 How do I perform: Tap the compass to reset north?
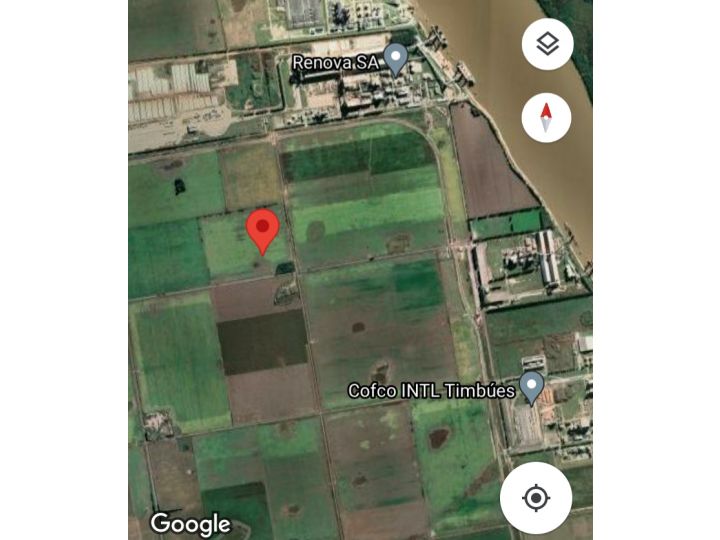click(x=546, y=117)
